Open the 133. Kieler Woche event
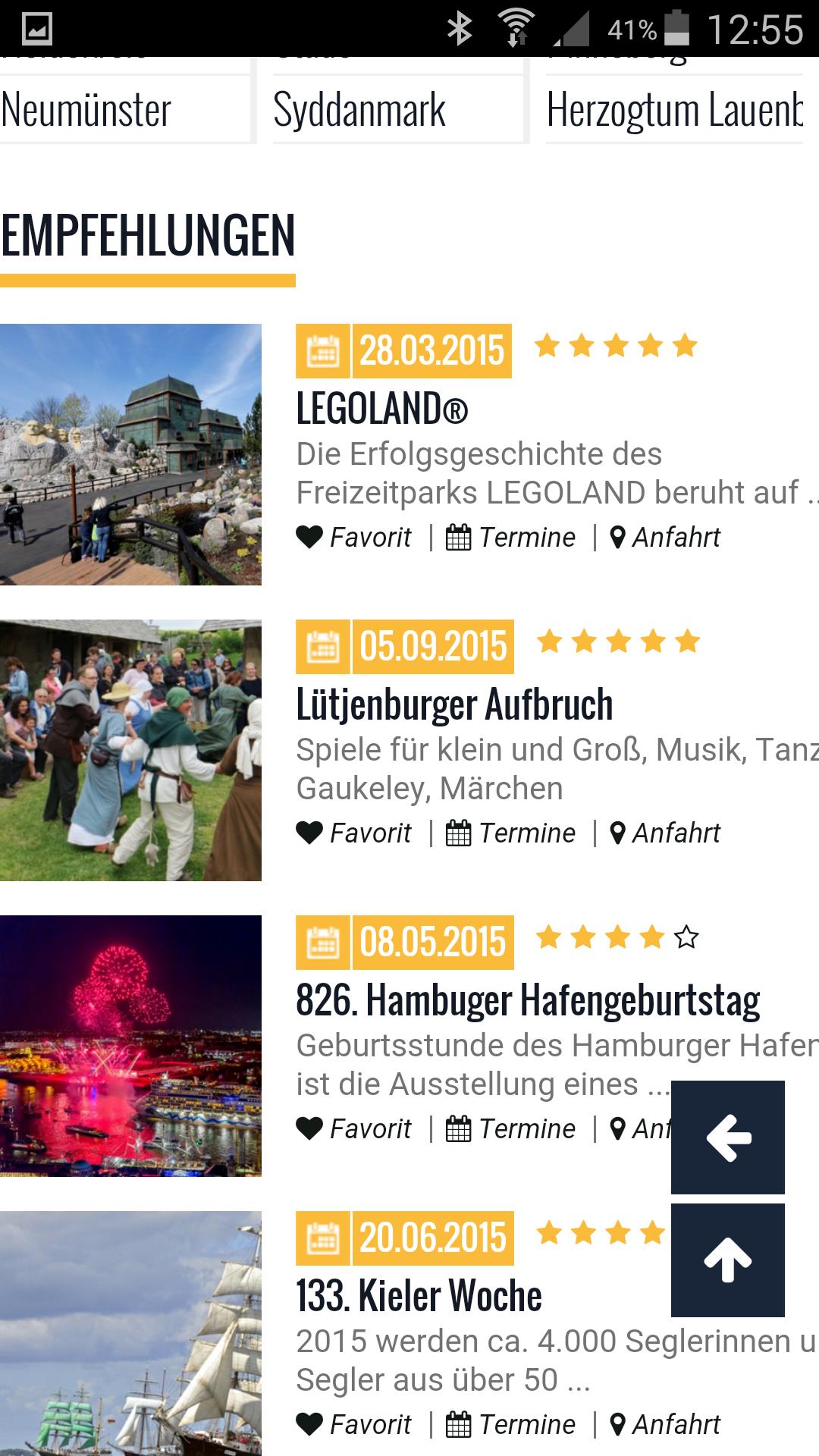The image size is (819, 1456). pos(419,1296)
